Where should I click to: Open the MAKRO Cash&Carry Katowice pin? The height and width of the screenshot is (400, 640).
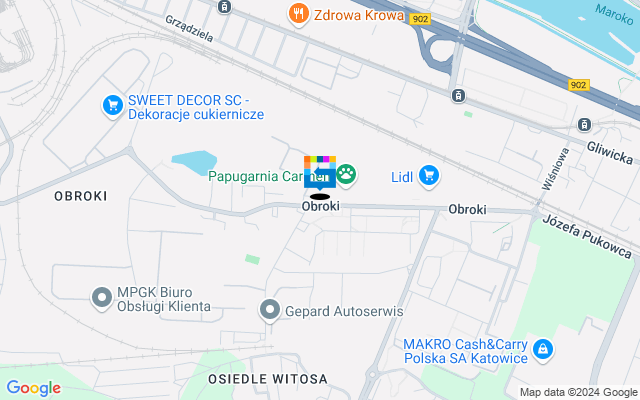(543, 349)
